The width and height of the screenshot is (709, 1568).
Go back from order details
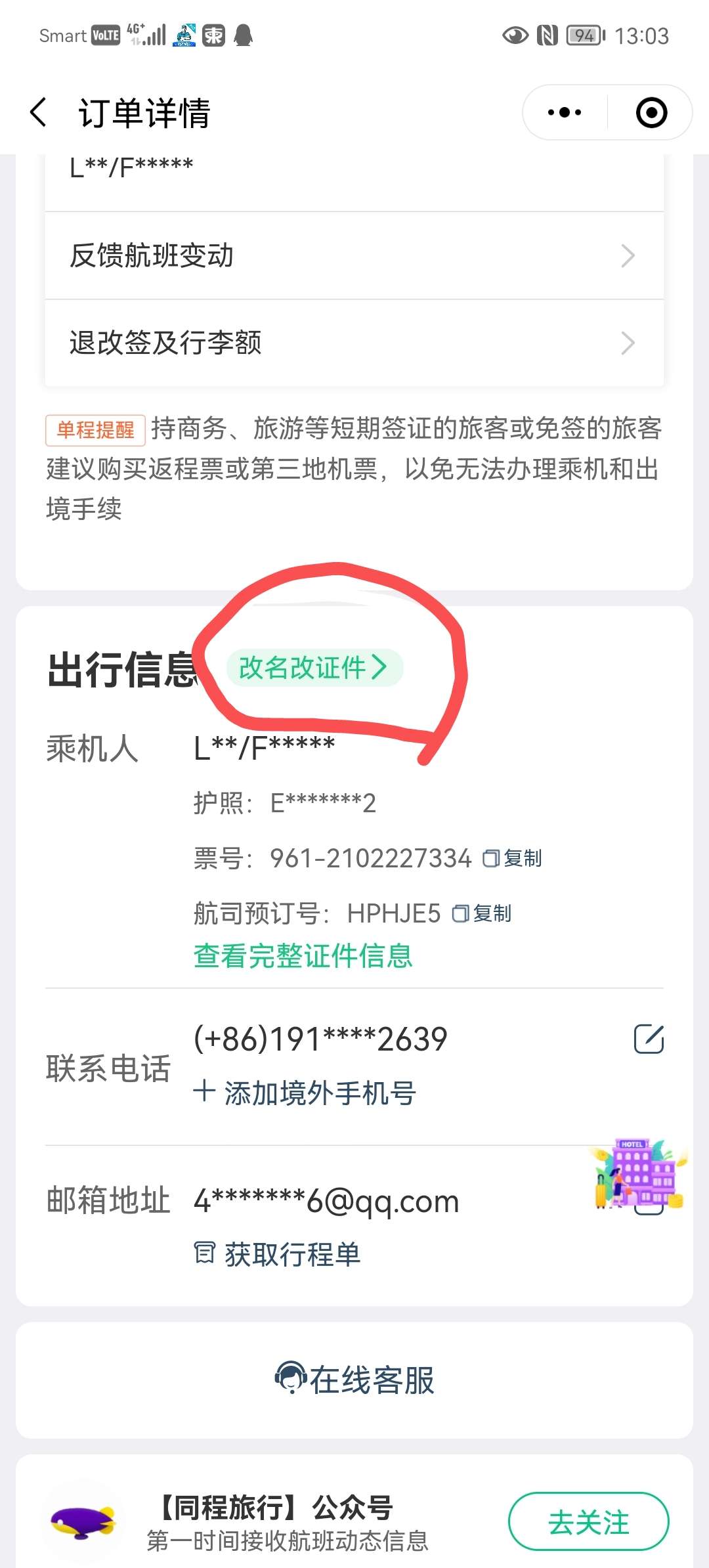(x=39, y=112)
